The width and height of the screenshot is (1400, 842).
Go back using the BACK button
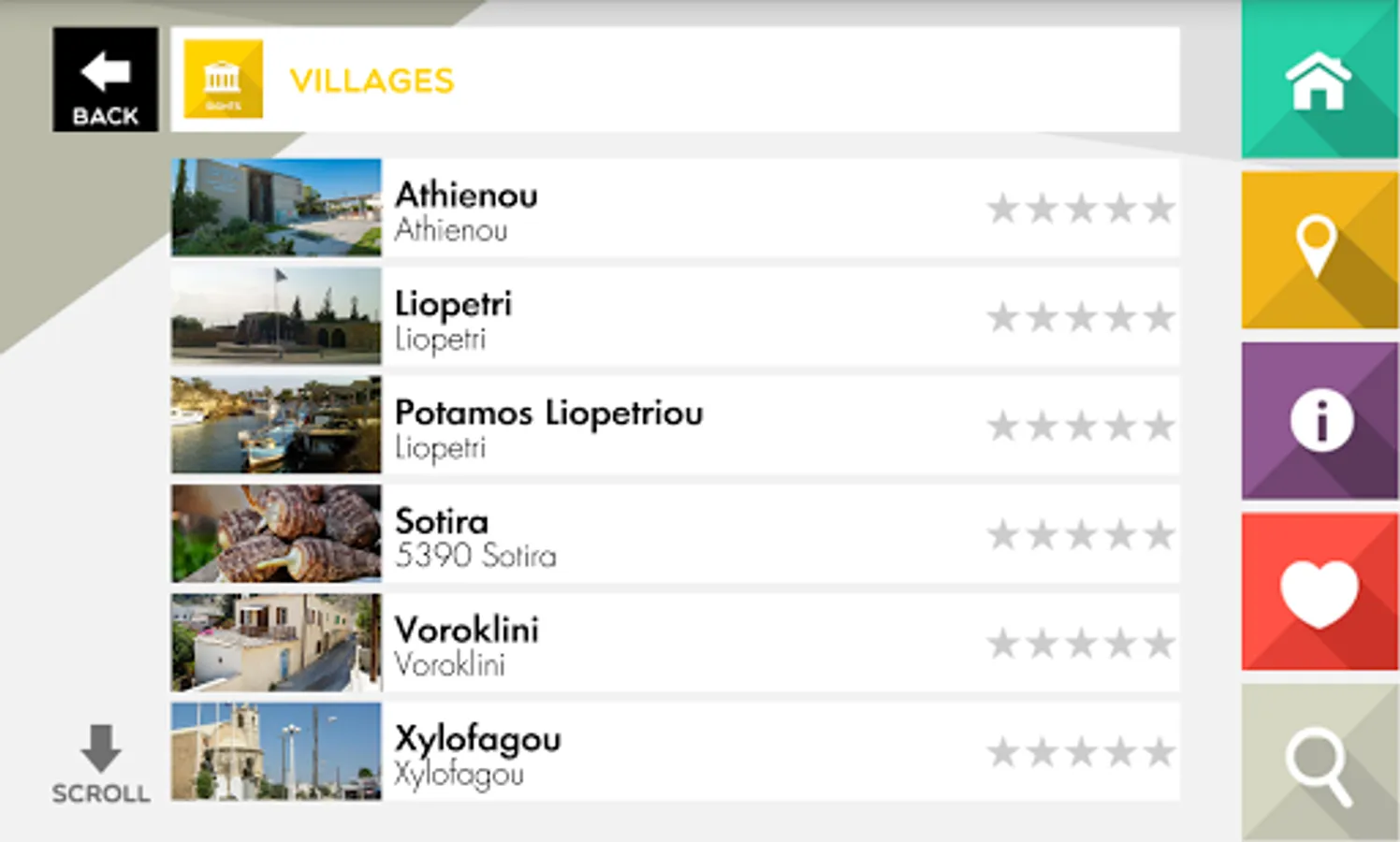(105, 80)
